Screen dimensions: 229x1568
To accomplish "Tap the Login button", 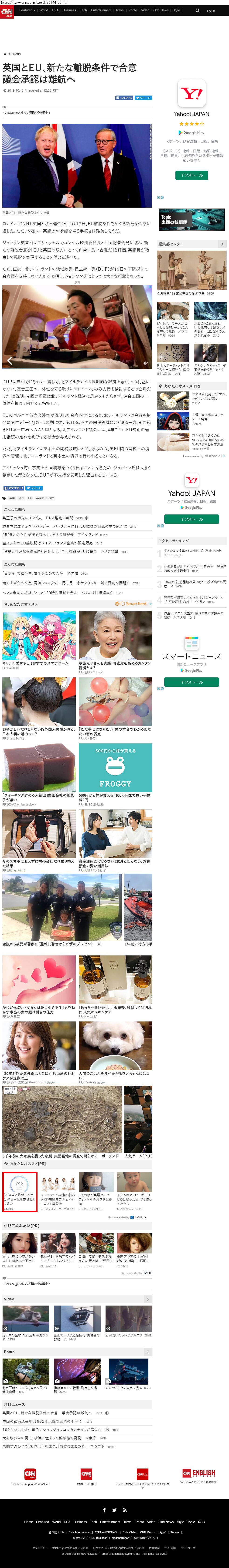I will (x=211, y=10).
